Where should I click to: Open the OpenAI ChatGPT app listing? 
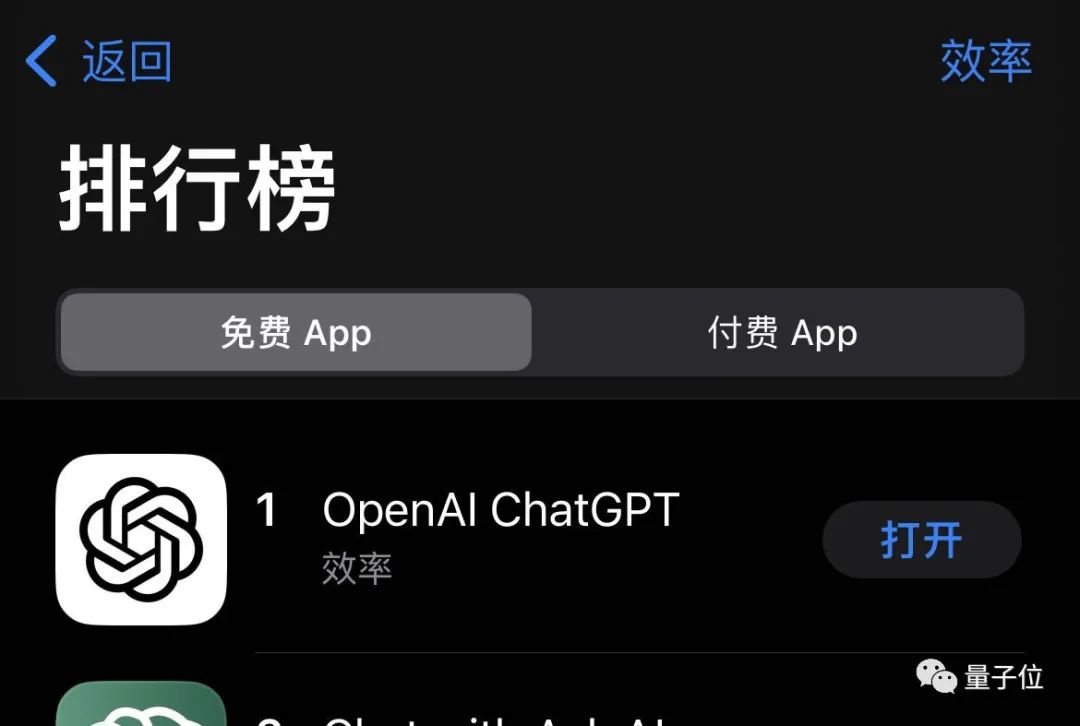[500, 511]
